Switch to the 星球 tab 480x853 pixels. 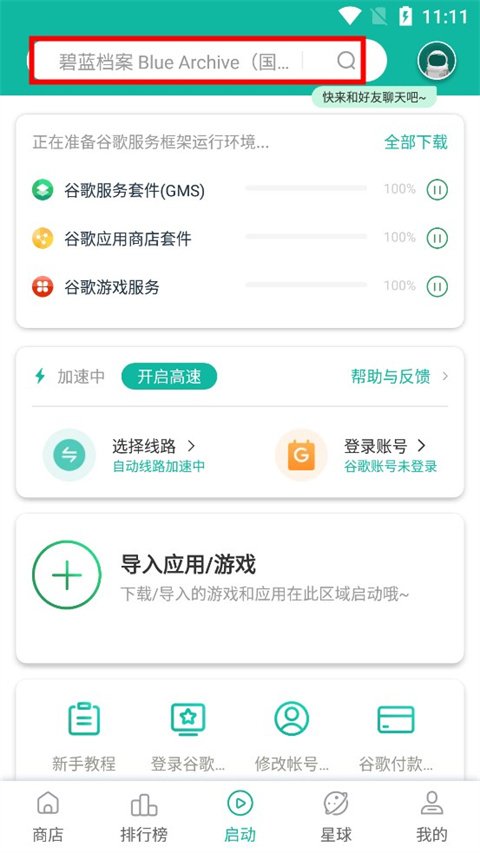(x=336, y=817)
